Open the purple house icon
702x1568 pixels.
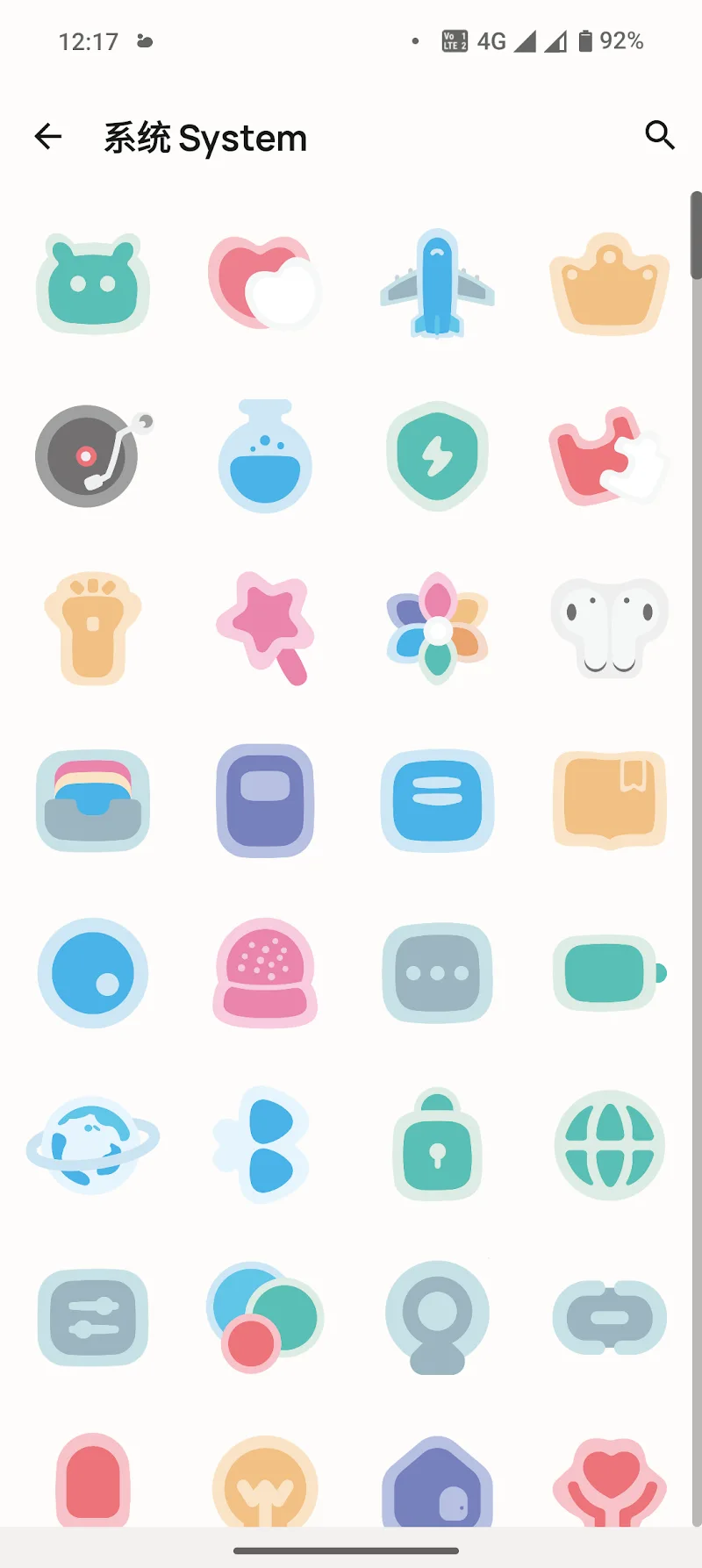[x=437, y=1485]
